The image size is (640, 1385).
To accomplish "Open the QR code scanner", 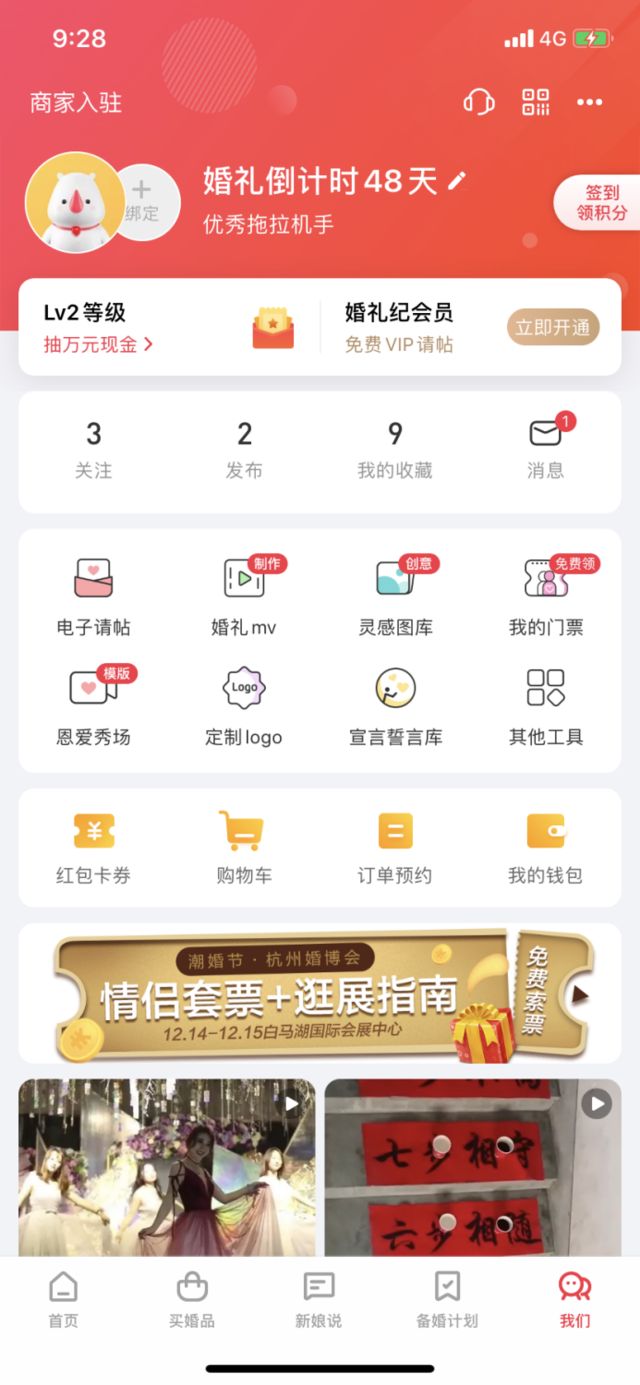I will (x=536, y=102).
